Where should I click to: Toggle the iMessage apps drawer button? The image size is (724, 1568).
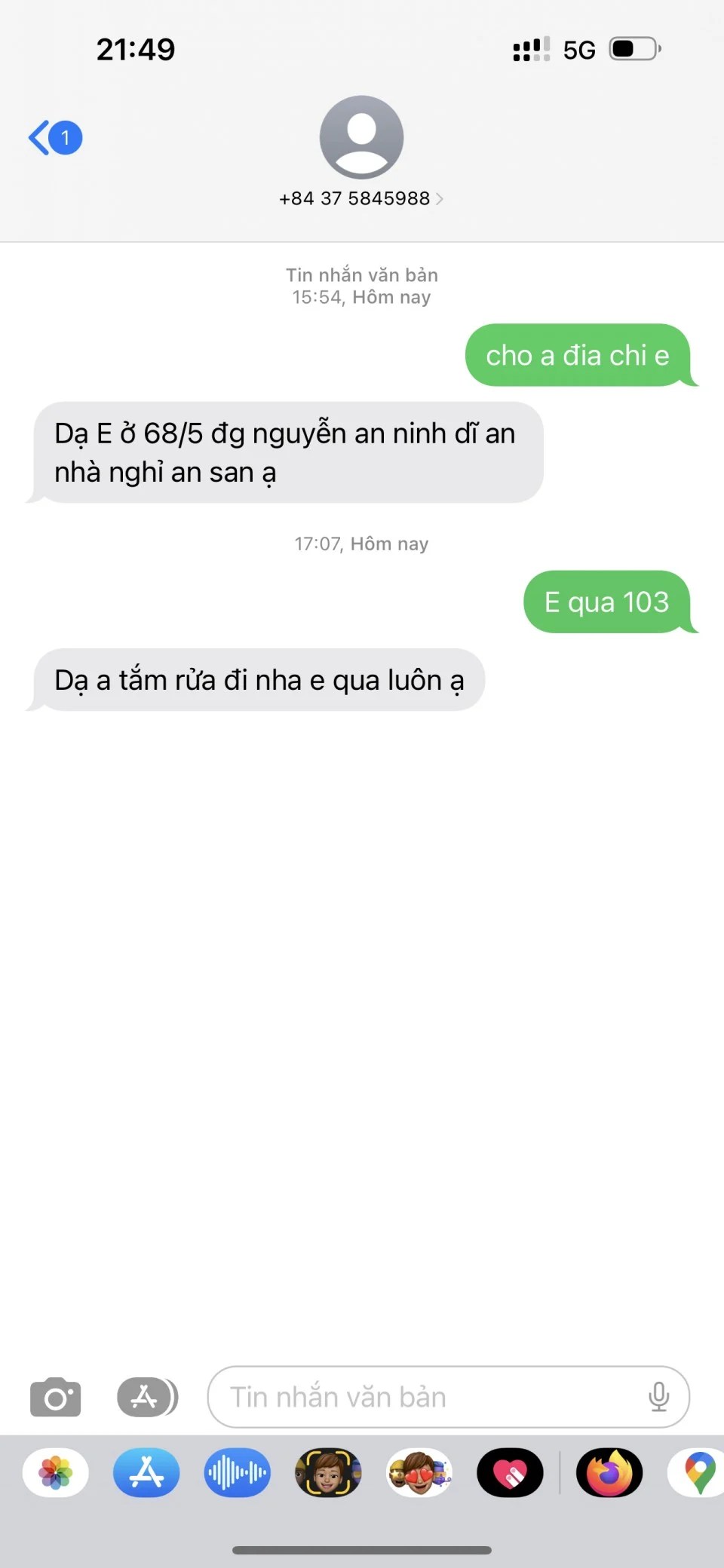pyautogui.click(x=147, y=1397)
